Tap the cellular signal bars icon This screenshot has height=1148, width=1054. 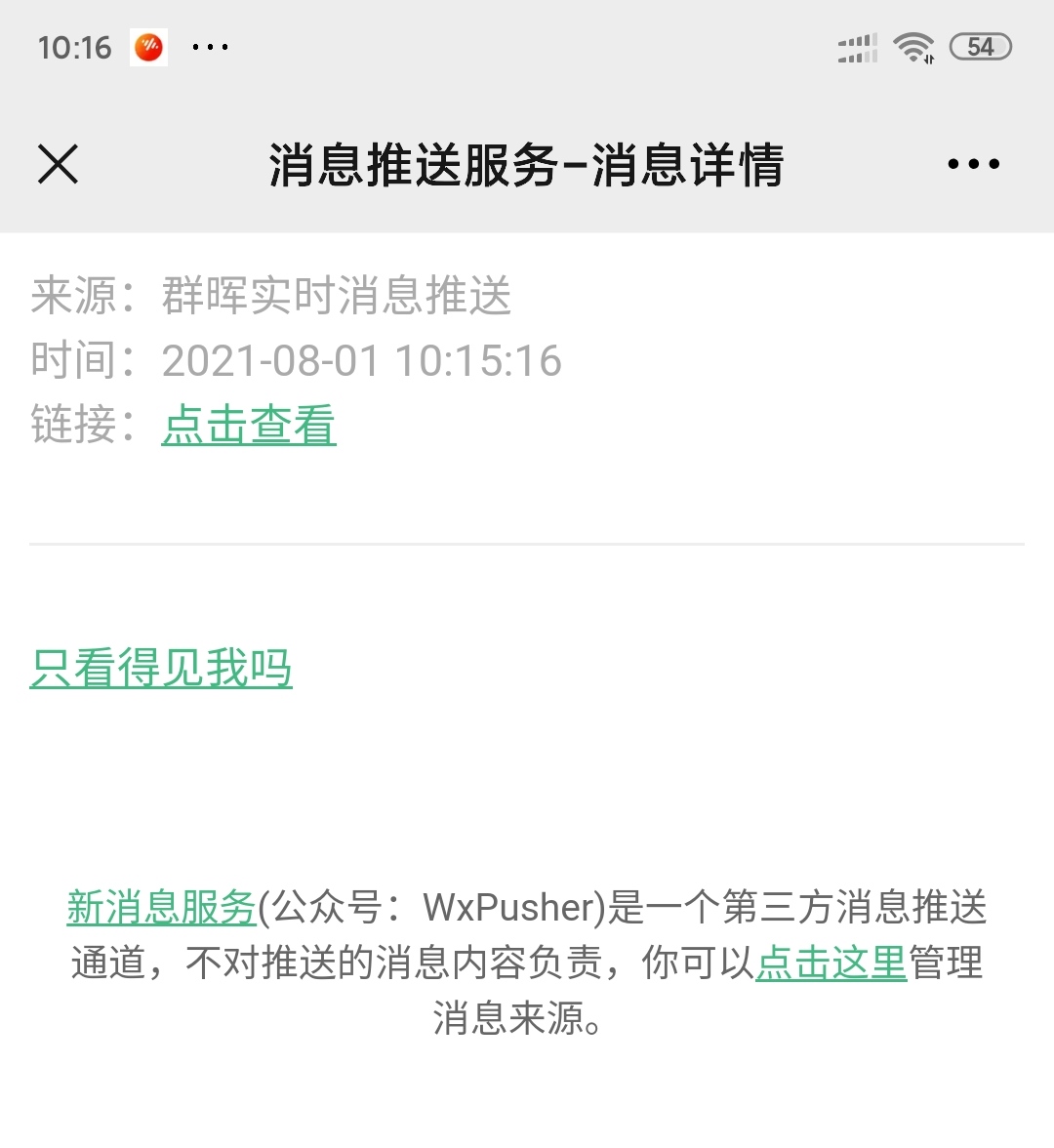[857, 47]
